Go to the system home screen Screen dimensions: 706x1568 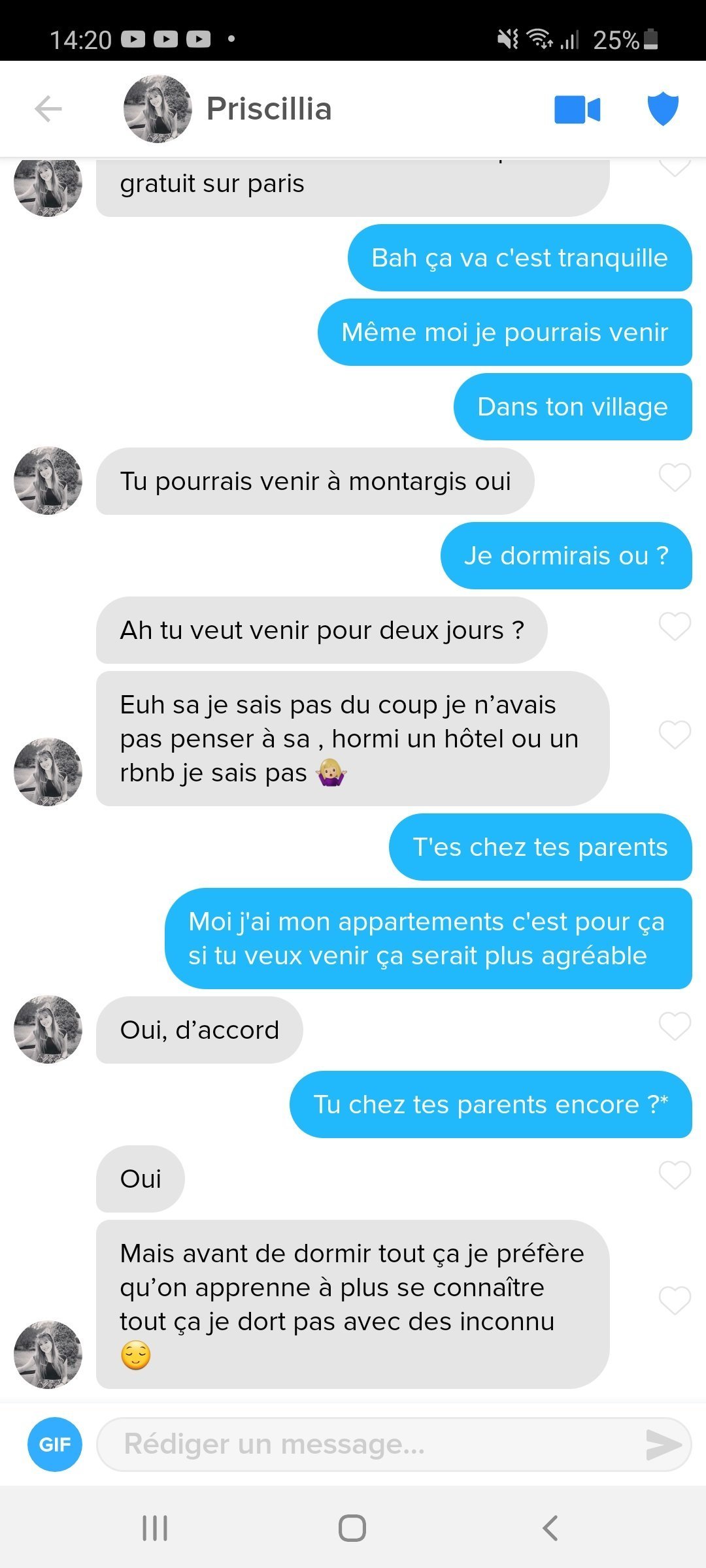(x=352, y=1528)
